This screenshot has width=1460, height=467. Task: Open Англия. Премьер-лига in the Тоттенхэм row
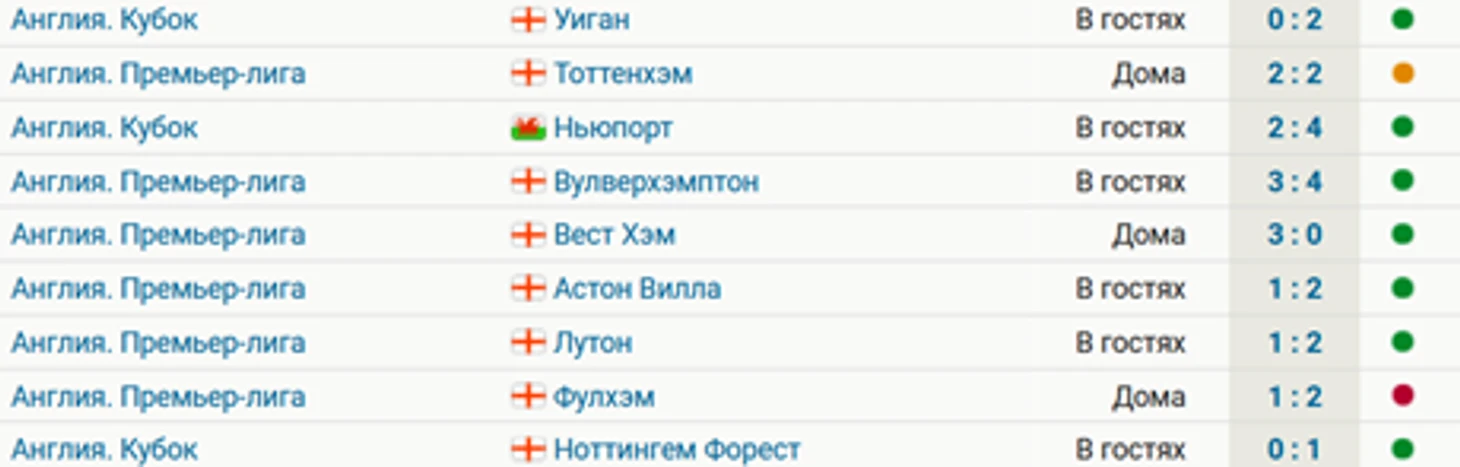(x=158, y=74)
